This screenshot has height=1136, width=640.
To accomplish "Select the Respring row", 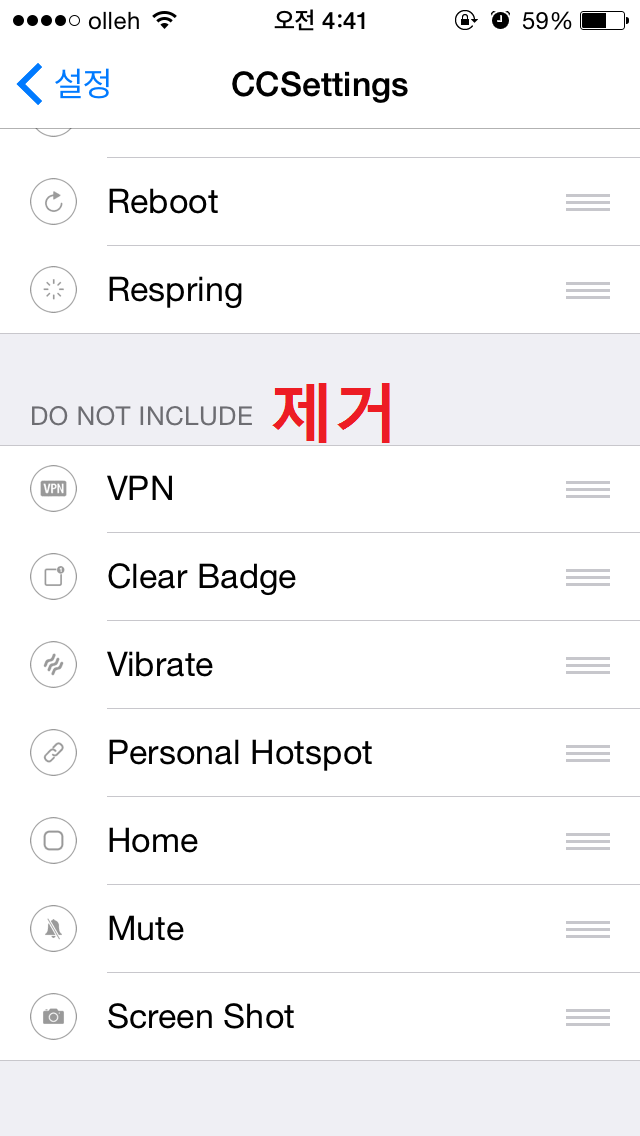I will click(x=320, y=290).
